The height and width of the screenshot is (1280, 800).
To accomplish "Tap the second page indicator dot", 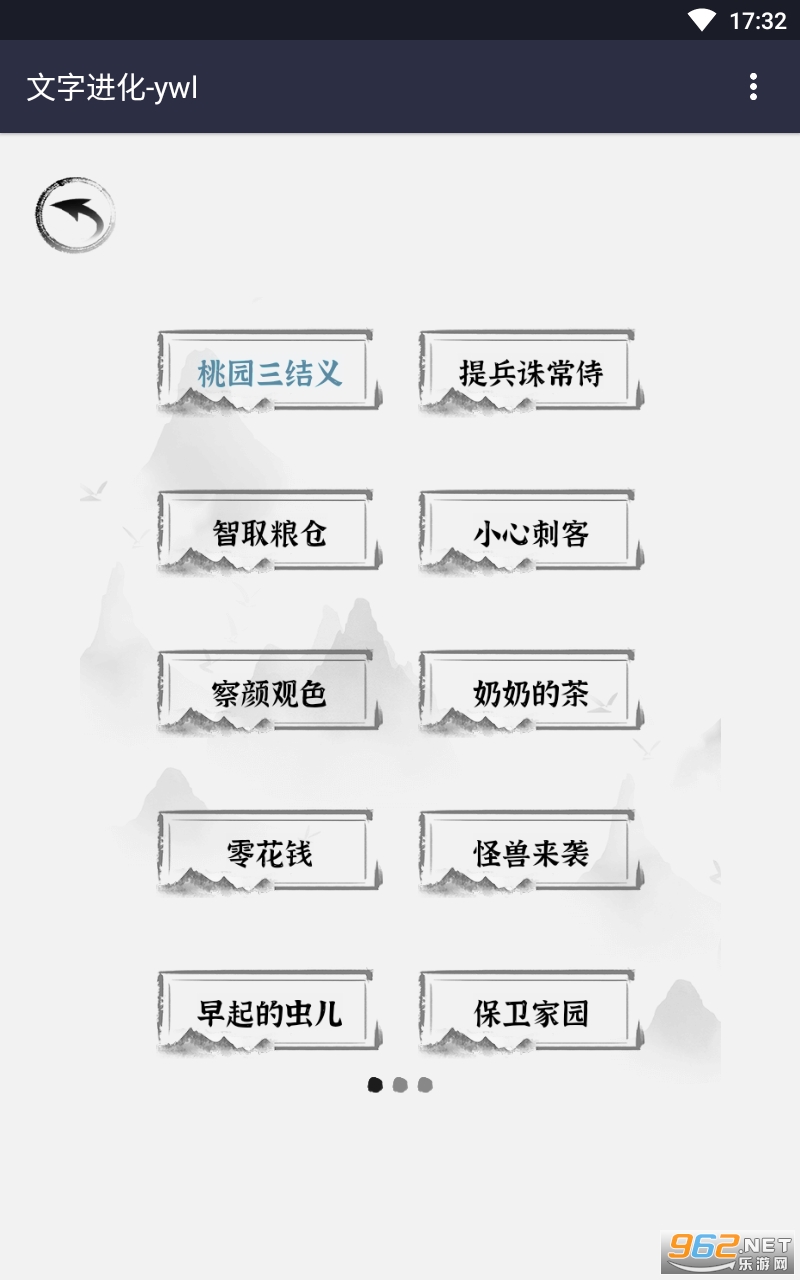I will point(400,1084).
